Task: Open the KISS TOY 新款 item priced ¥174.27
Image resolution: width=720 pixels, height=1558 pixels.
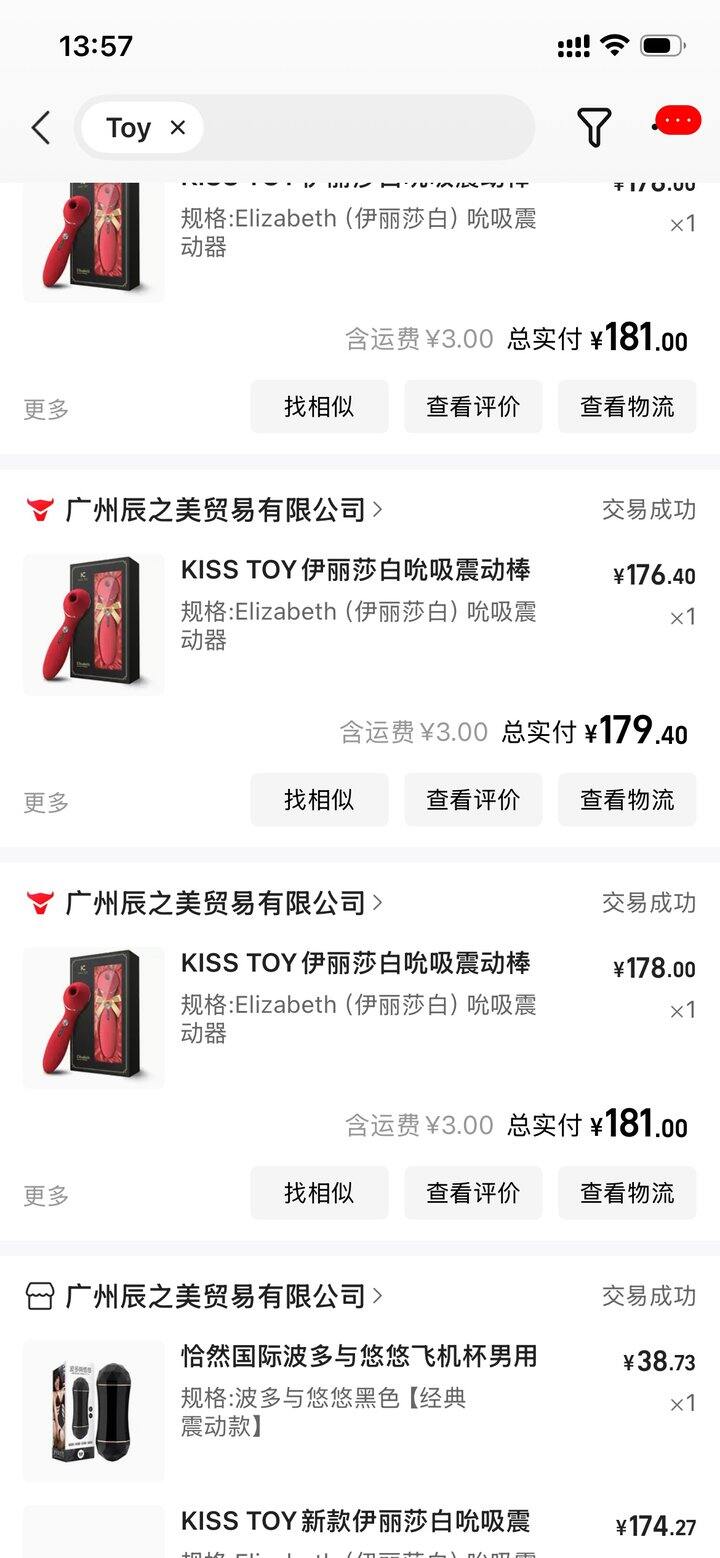Action: (x=355, y=1522)
